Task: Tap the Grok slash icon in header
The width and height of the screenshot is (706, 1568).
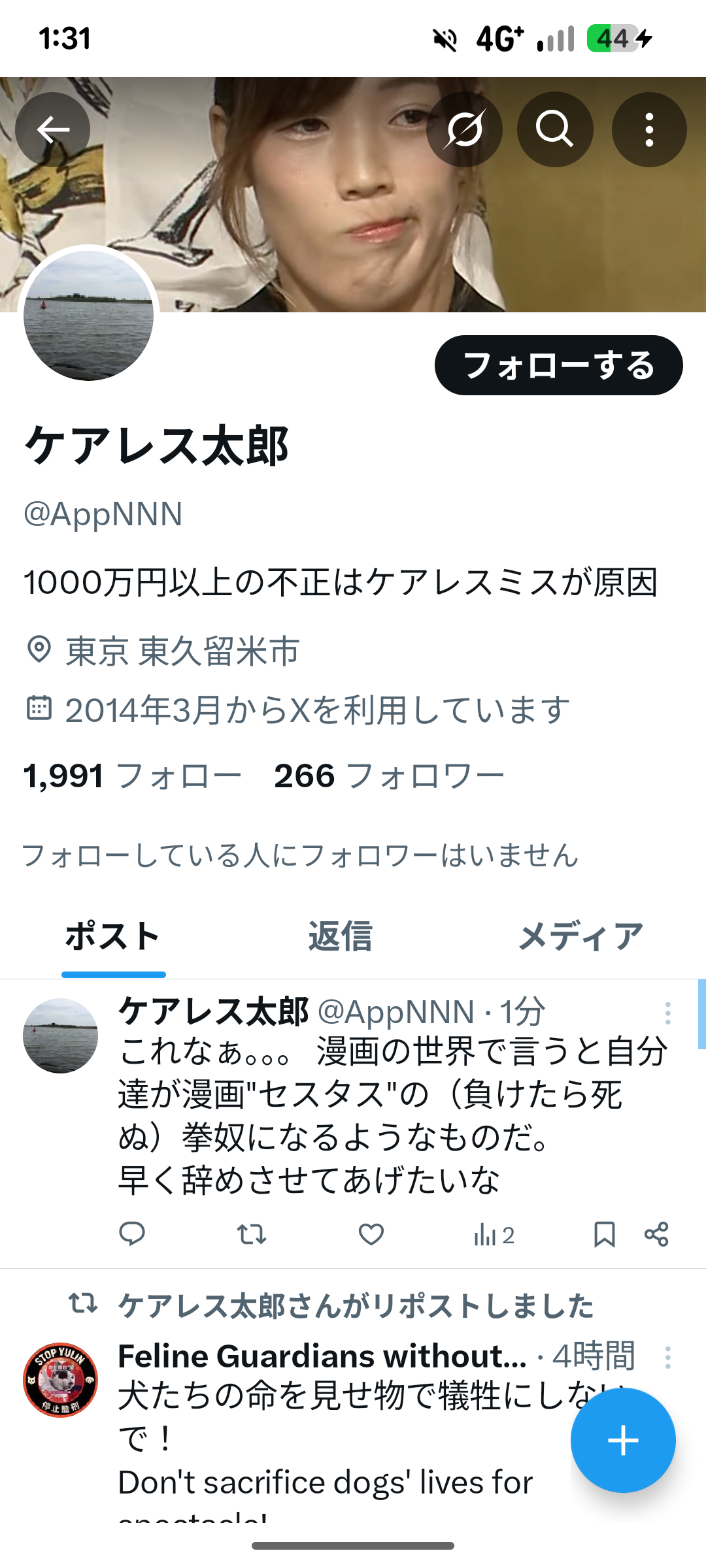Action: pos(464,129)
